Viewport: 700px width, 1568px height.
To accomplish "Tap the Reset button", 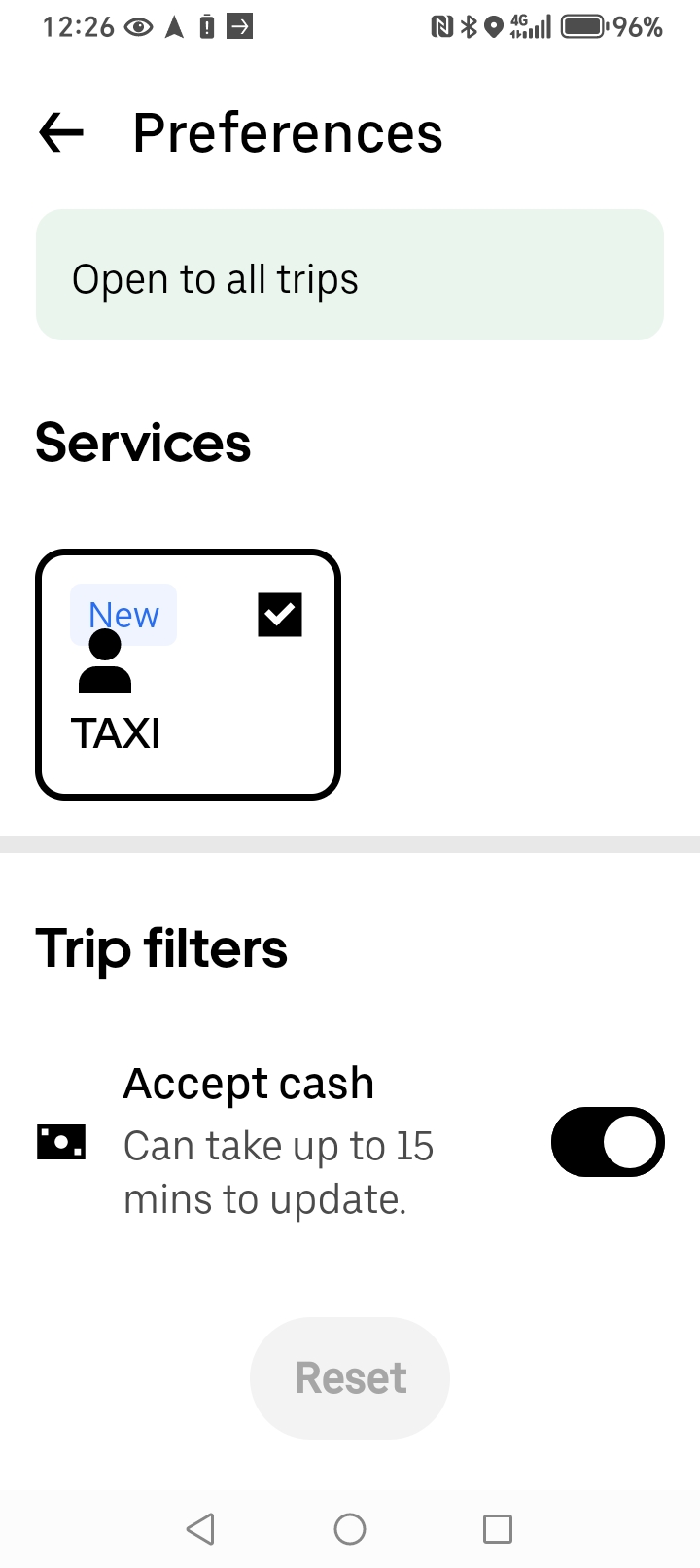I will coord(350,1378).
